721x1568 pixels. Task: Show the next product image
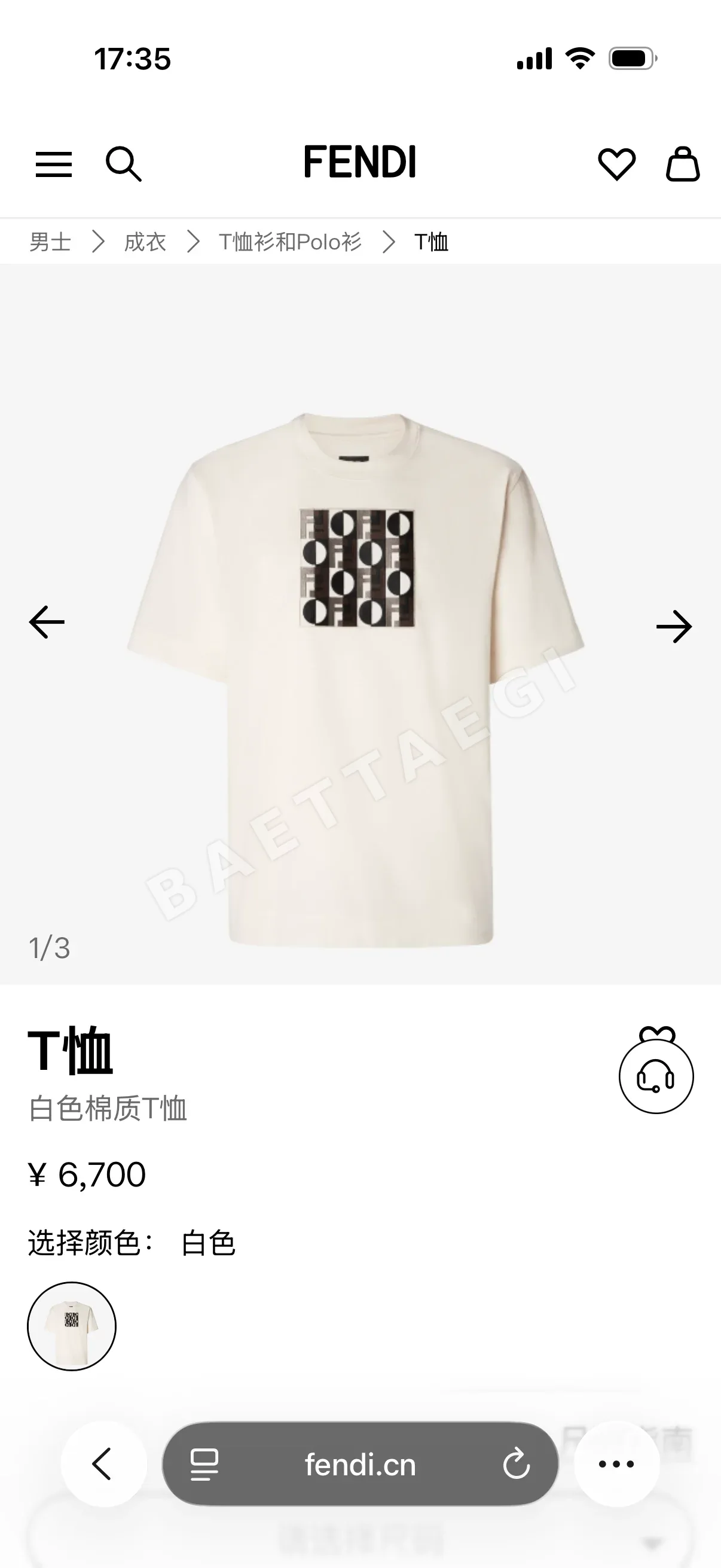(674, 626)
